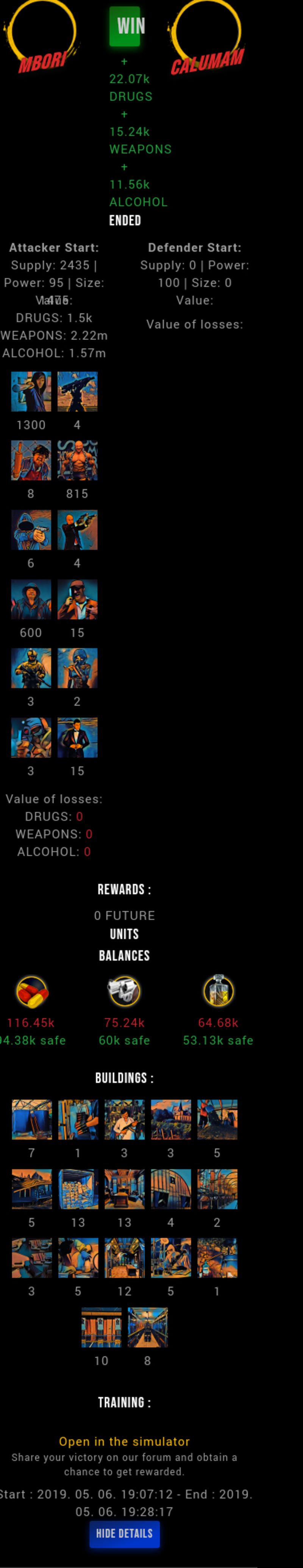Viewport: 303px width, 1568px height.
Task: Open this battle in the simulator
Action: point(124,1442)
